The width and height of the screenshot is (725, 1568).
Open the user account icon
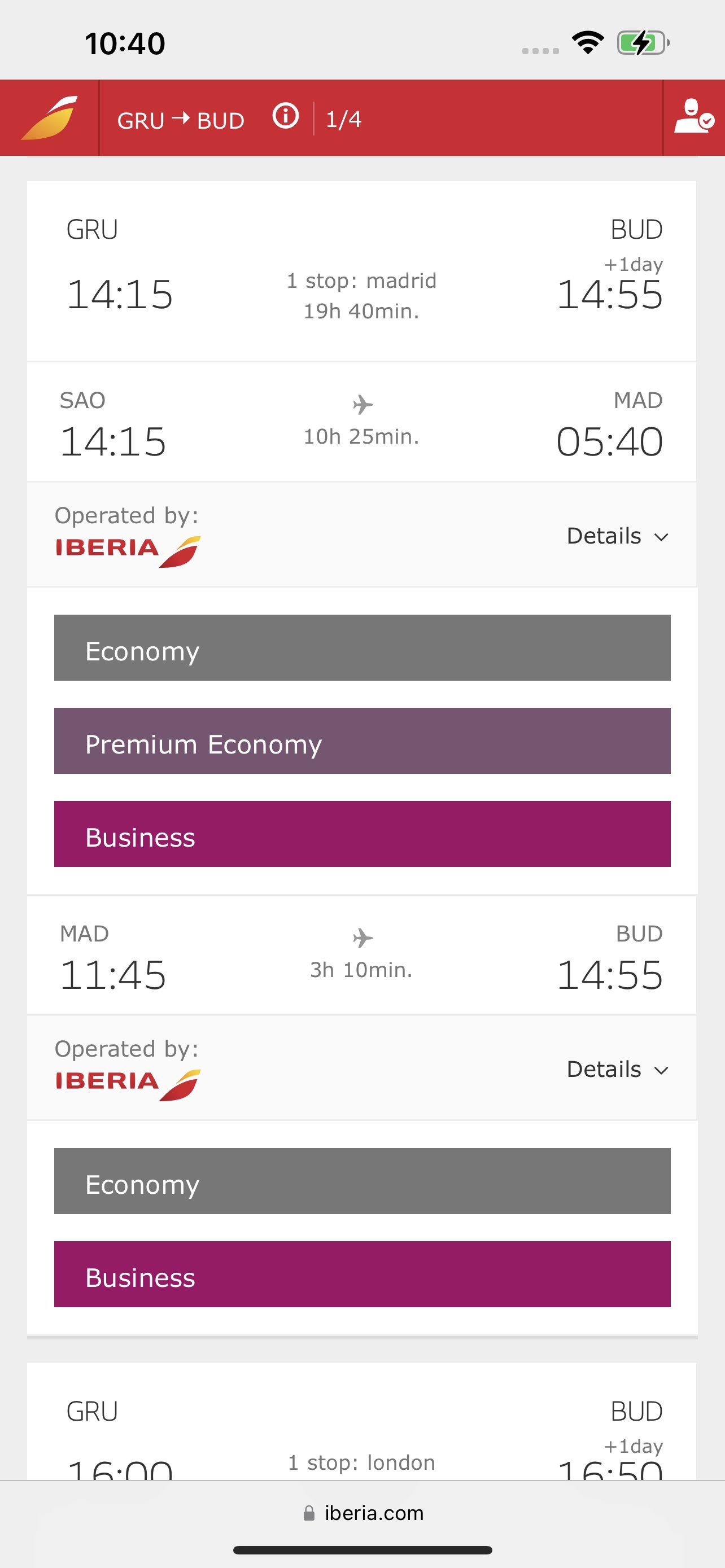click(x=694, y=117)
